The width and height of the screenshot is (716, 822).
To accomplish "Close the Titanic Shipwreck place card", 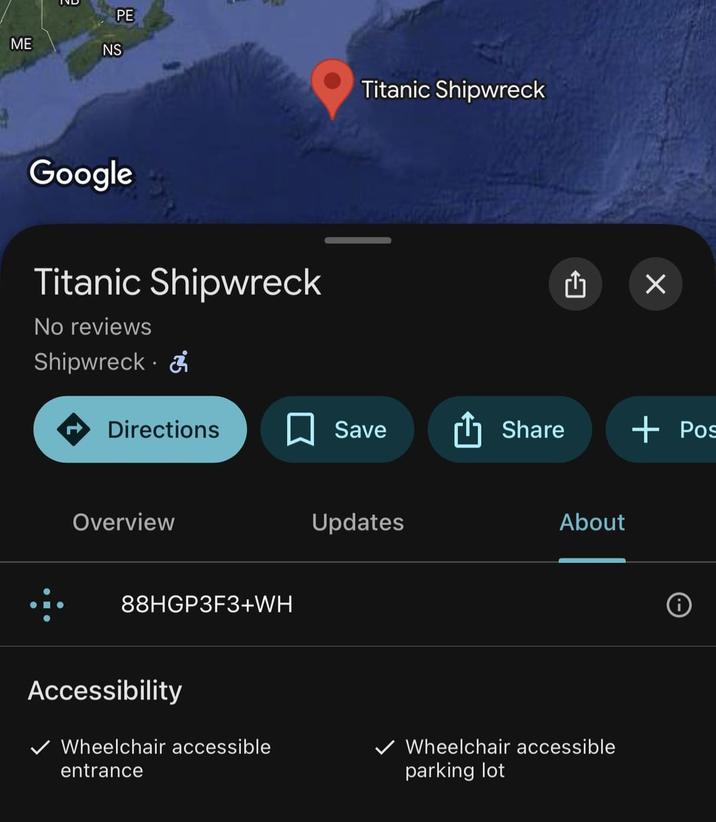I will (x=655, y=285).
